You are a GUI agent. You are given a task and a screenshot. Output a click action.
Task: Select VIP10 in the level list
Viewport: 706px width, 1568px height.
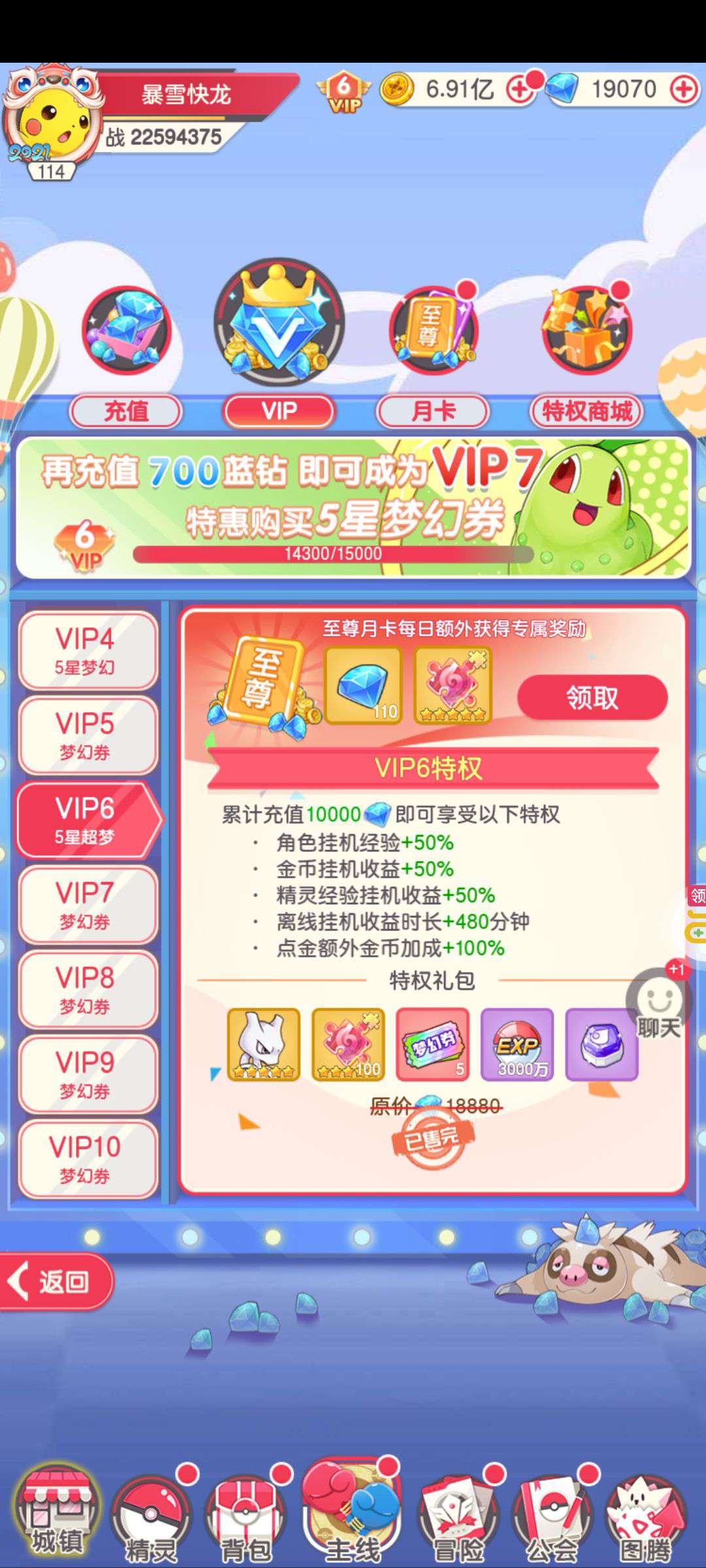pos(88,1159)
